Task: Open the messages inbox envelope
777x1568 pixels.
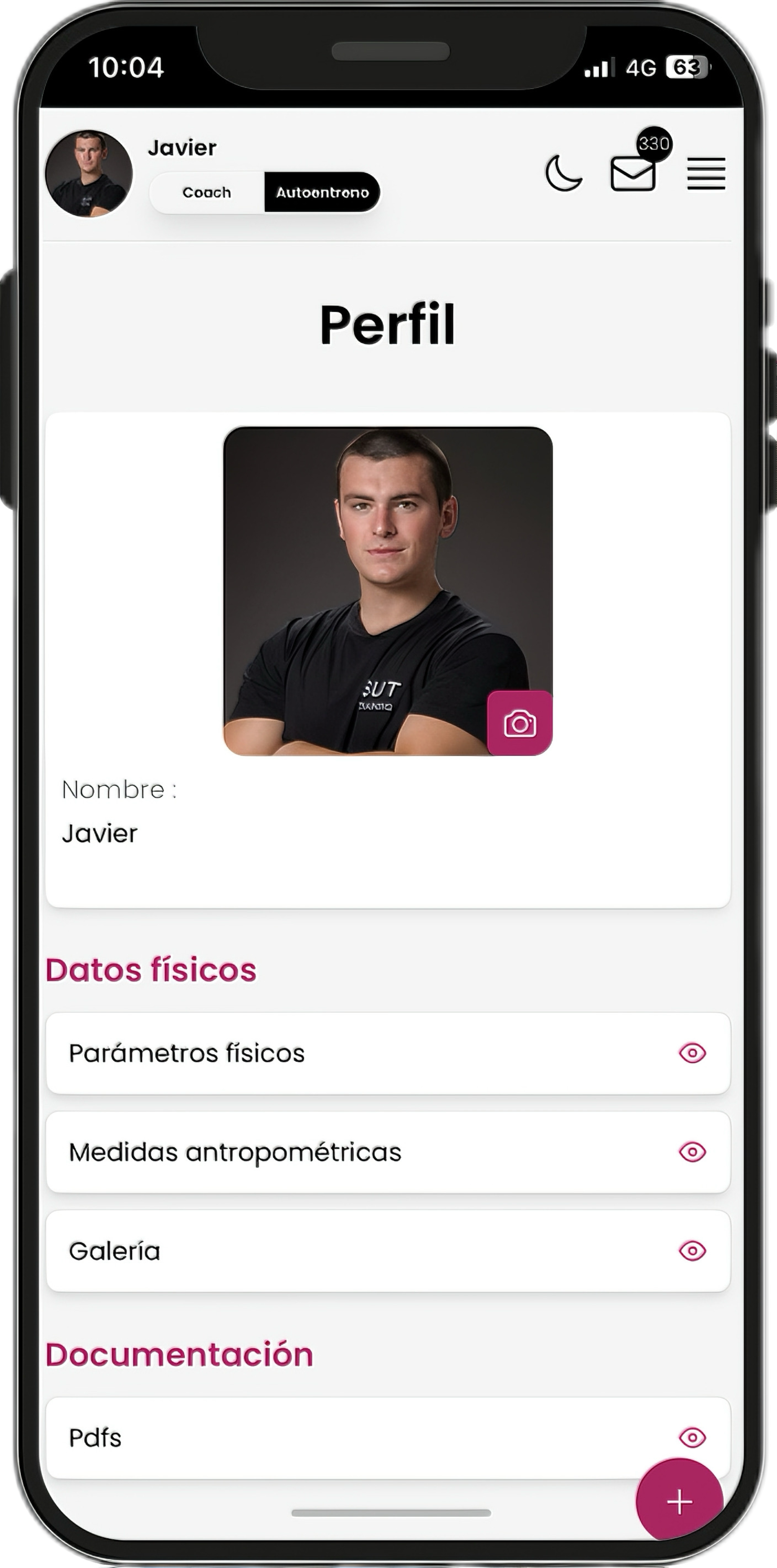Action: coord(633,174)
